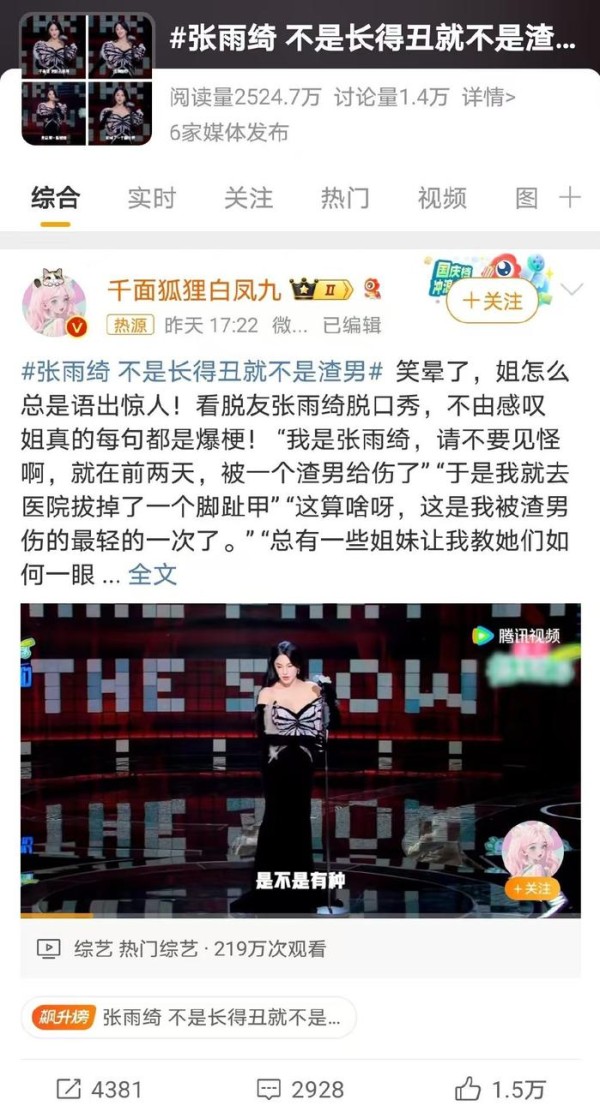The height and width of the screenshot is (1106, 600).
Task: Tap the +关注 overlay on the video
Action: 532,888
